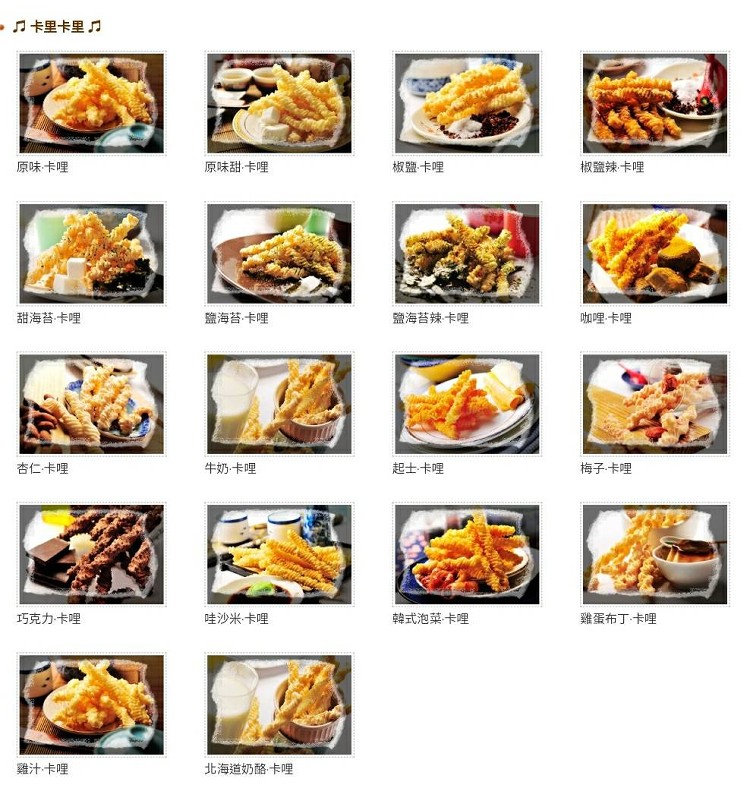Open the 鹽海苔·卡哩 product
Screen dimensions: 750x786
pos(279,254)
